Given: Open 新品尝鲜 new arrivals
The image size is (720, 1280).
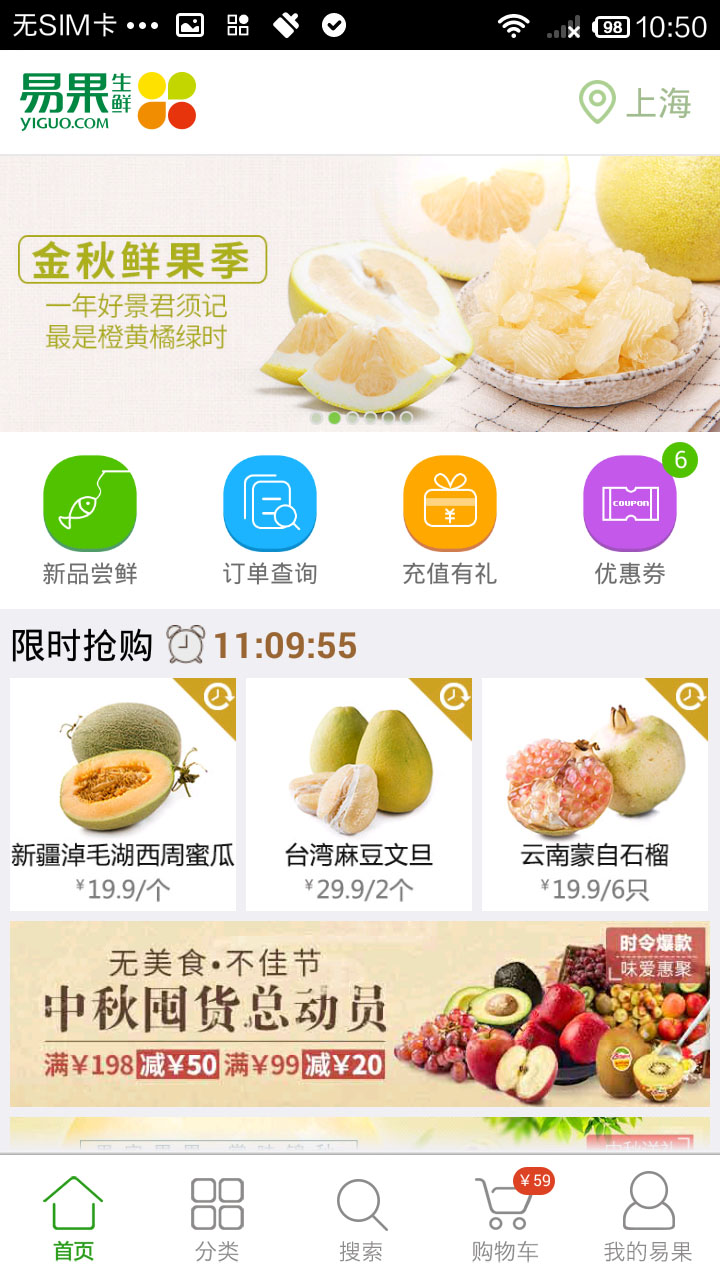Looking at the screenshot, I should [x=90, y=520].
